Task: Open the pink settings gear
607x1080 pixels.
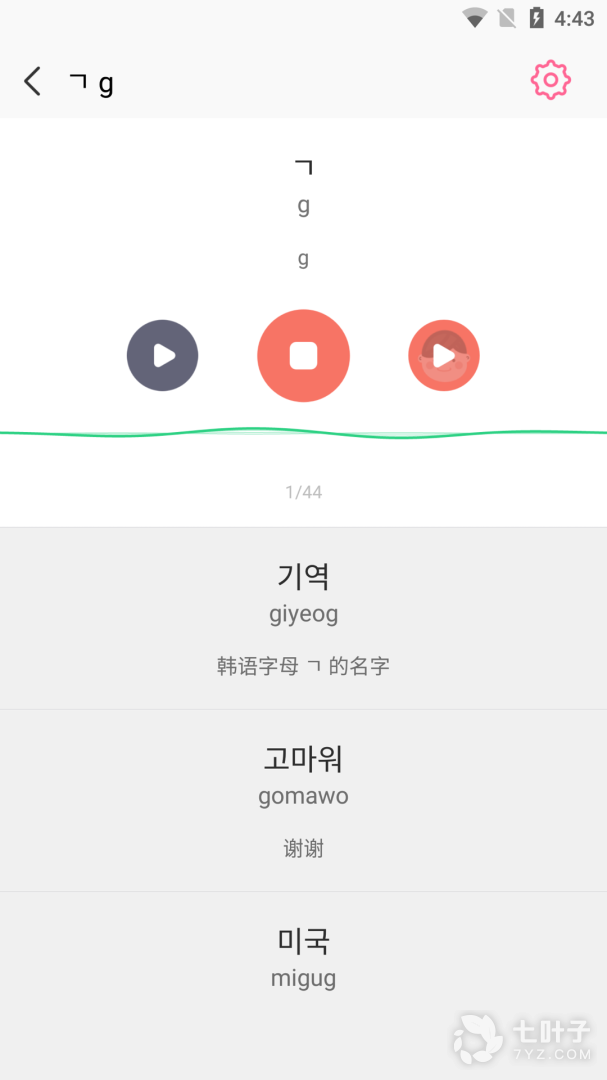Action: click(x=551, y=81)
